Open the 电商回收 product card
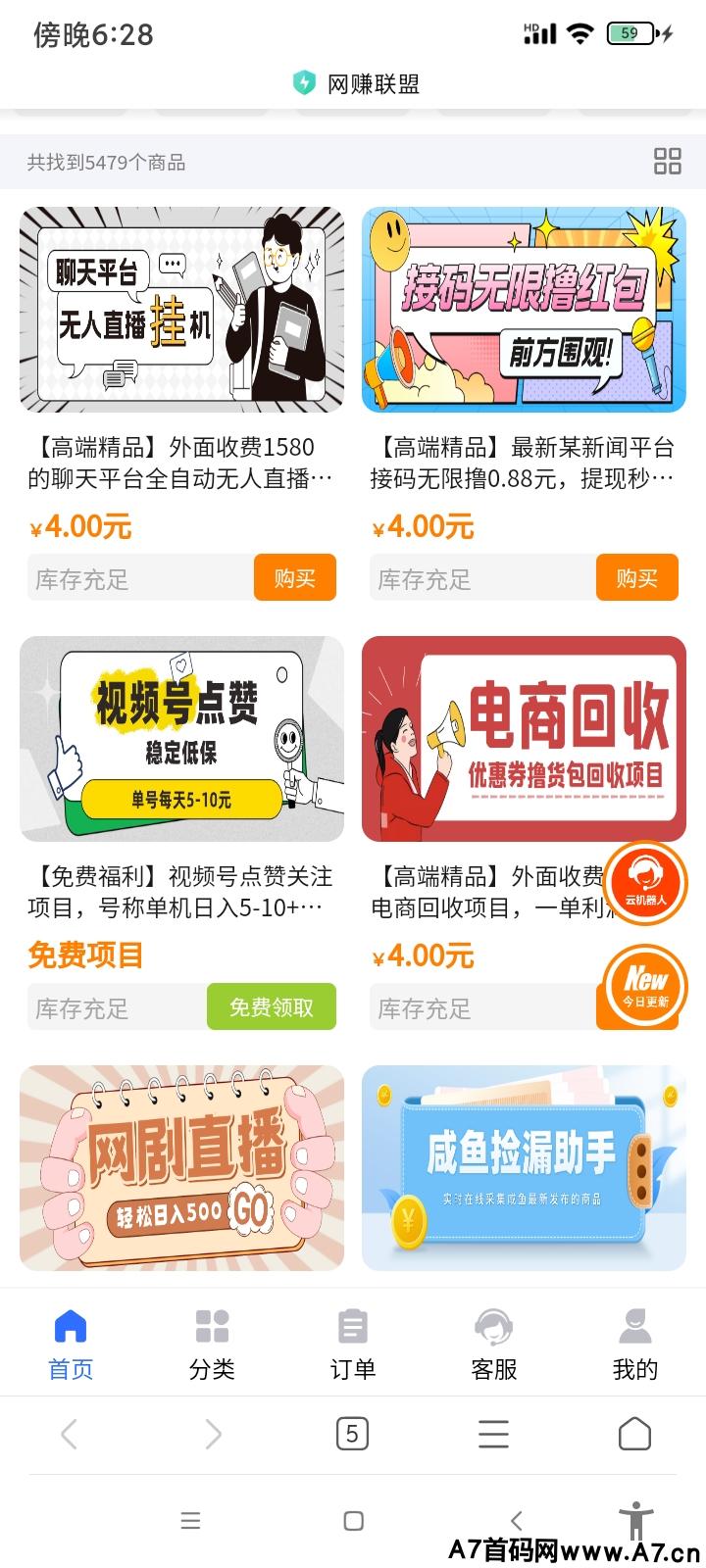 tap(510, 739)
